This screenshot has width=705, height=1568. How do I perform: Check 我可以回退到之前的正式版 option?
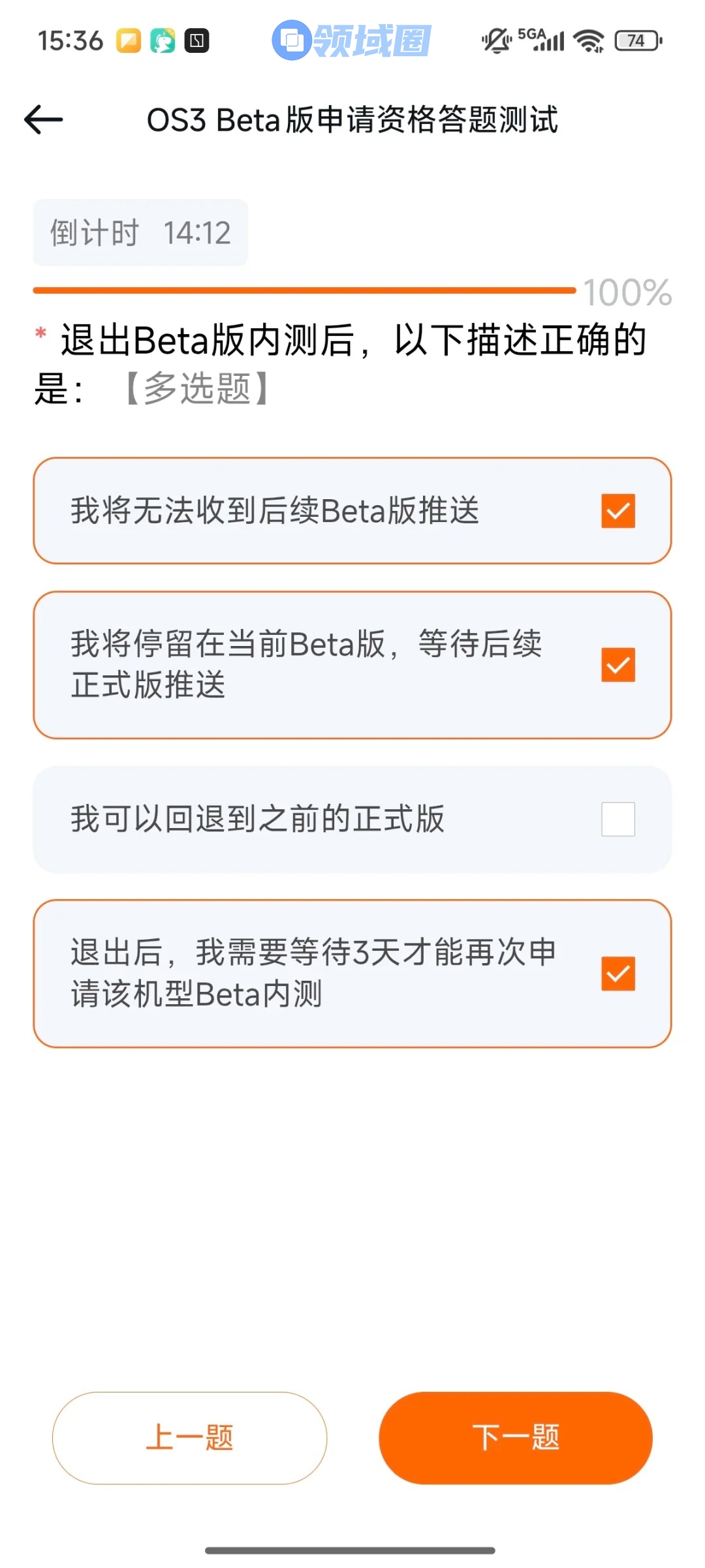click(618, 819)
